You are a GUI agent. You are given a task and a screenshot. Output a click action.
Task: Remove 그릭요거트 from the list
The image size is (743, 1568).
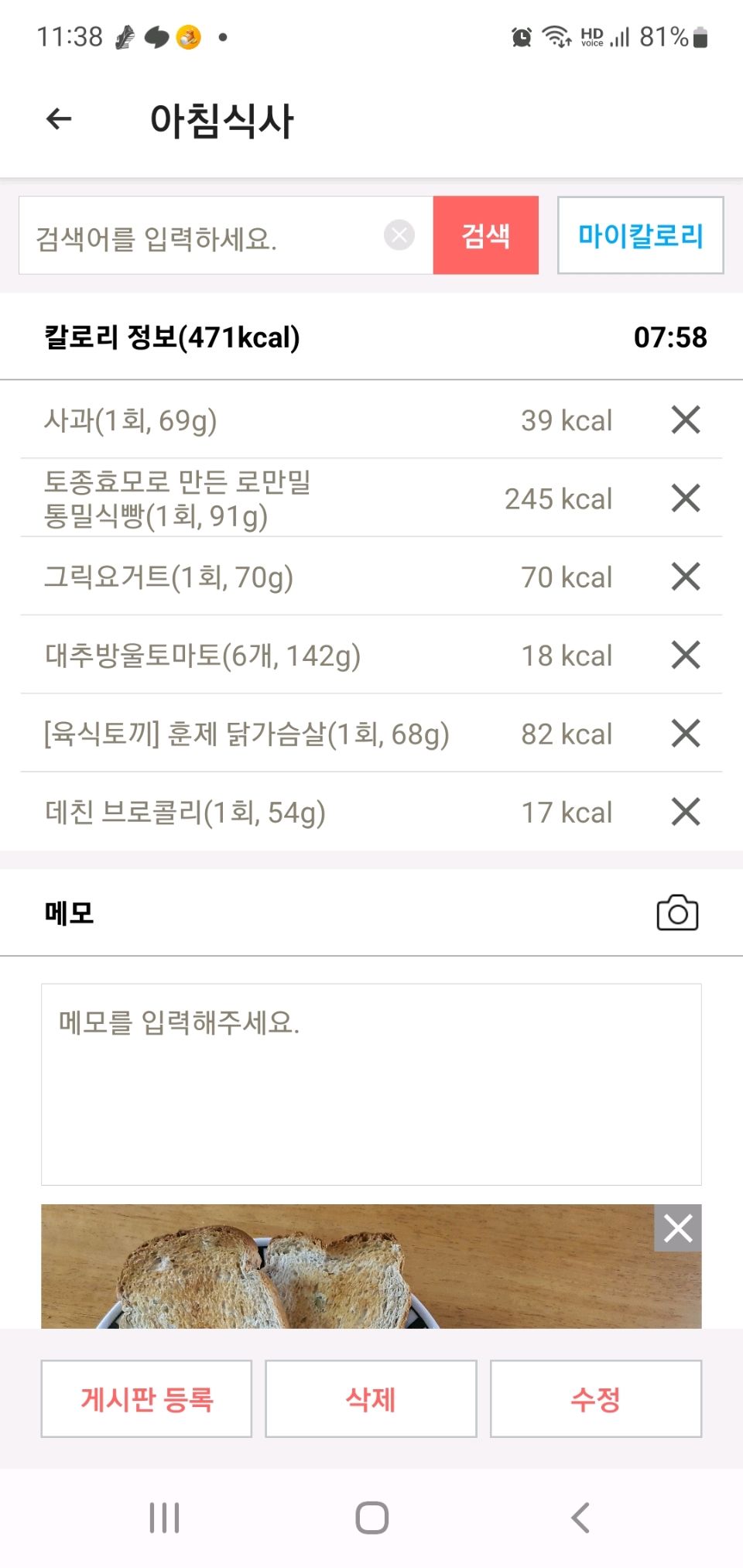[686, 577]
